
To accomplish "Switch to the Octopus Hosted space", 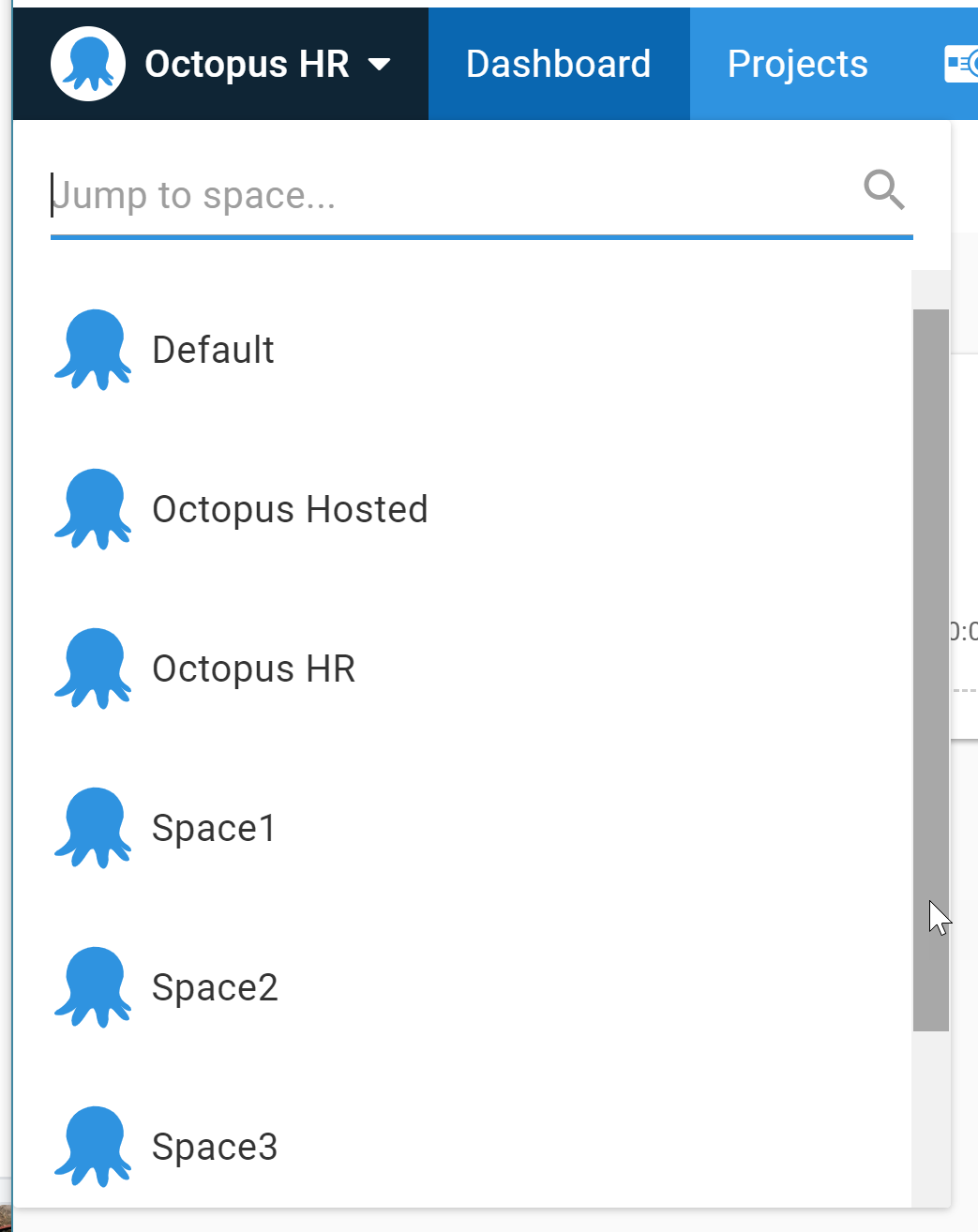I will click(290, 508).
